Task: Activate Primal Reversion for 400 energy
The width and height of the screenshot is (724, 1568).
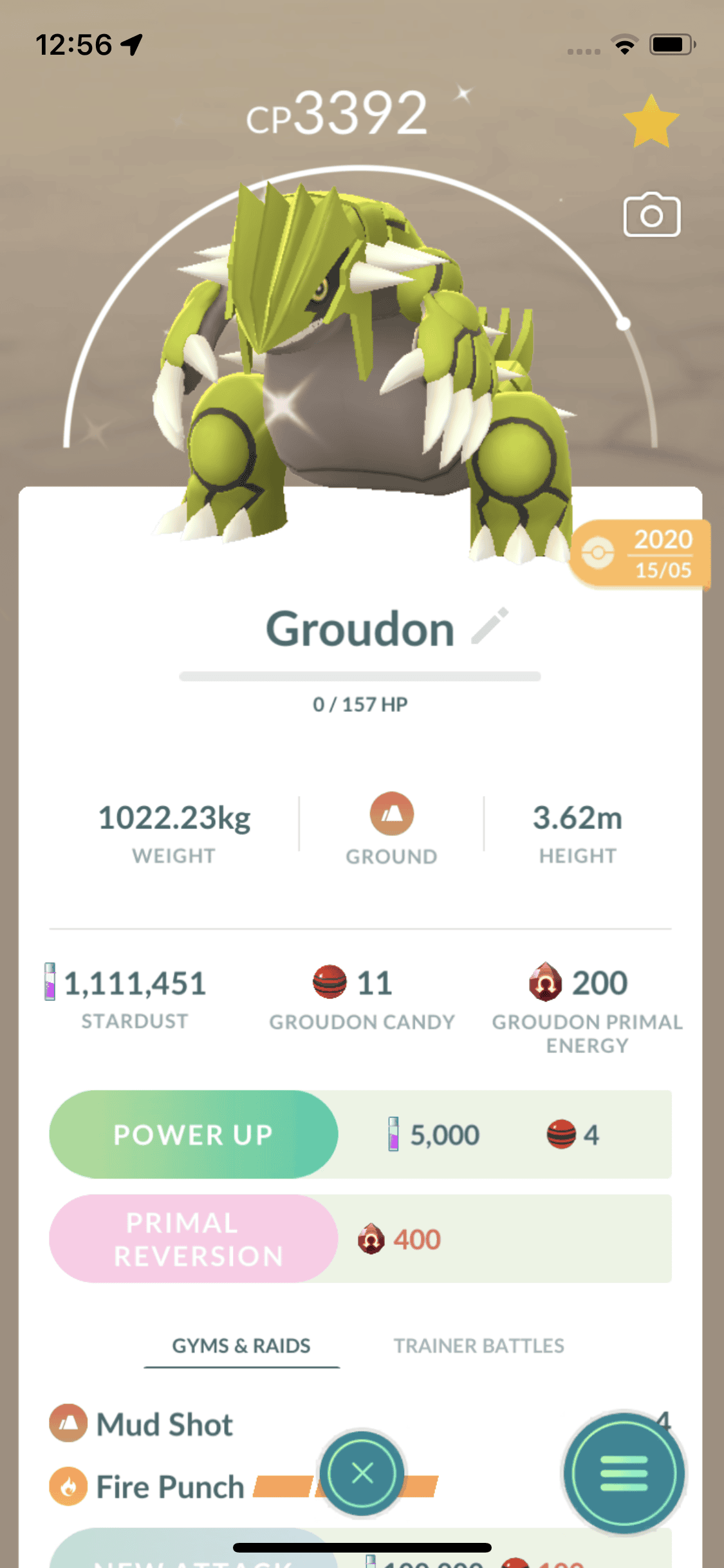Action: pyautogui.click(x=193, y=1238)
